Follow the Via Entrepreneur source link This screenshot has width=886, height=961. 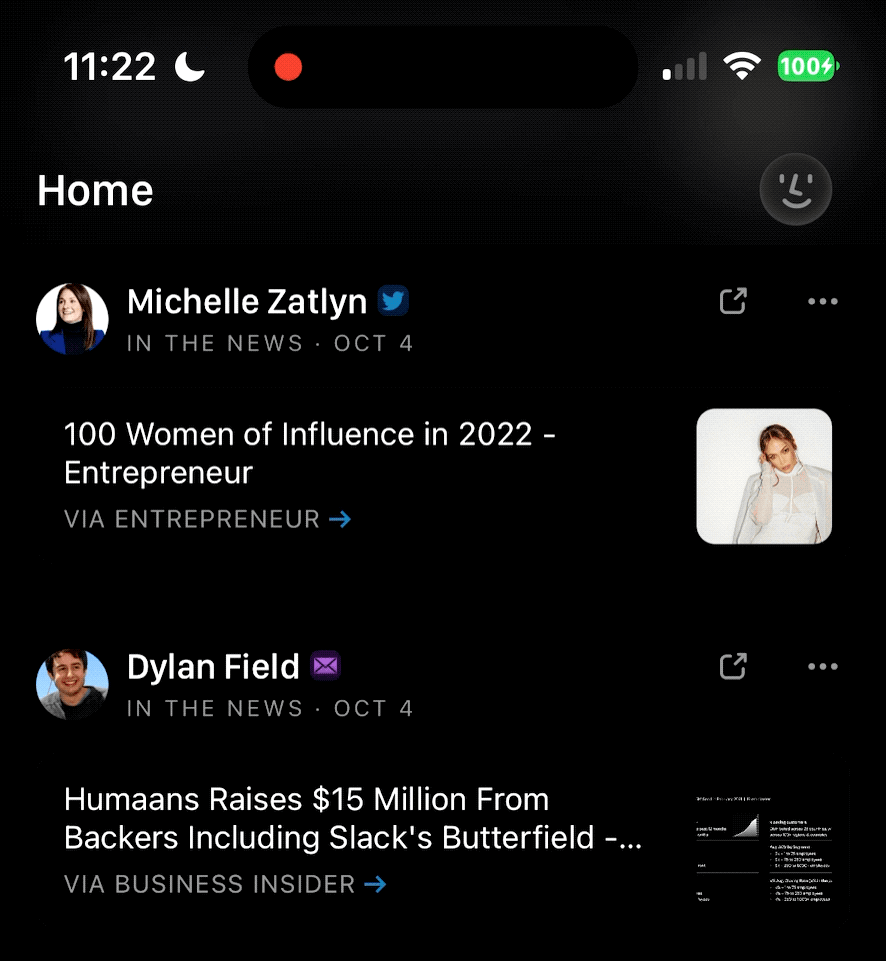[207, 519]
